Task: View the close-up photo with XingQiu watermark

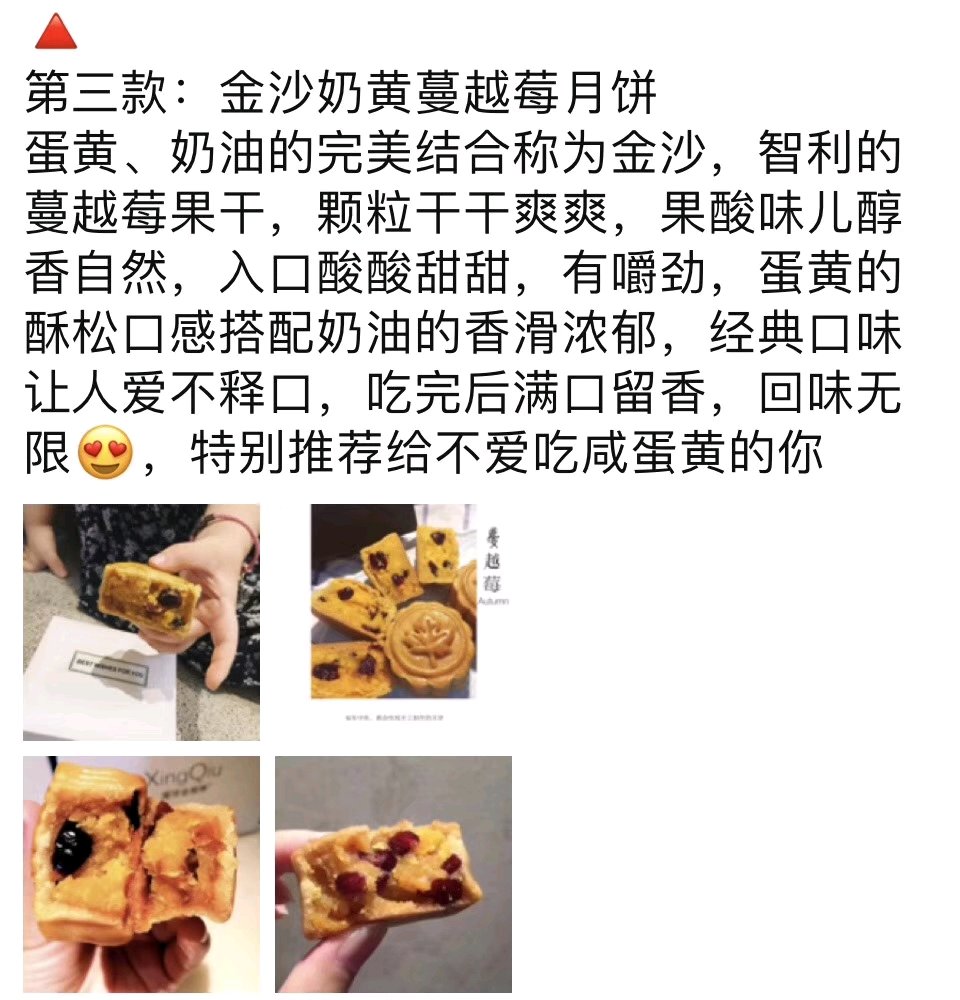Action: pyautogui.click(x=141, y=874)
